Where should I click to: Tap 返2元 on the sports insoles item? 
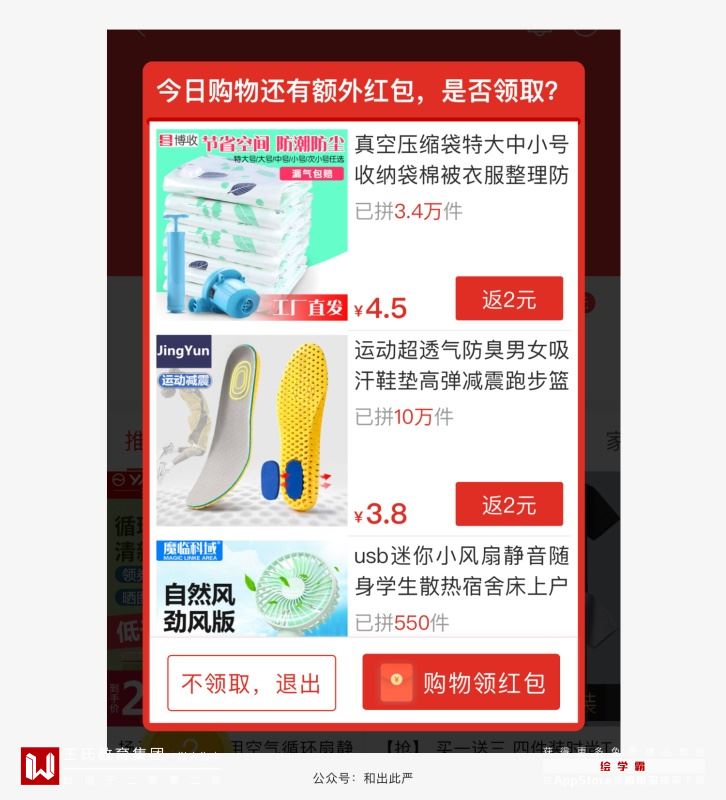pyautogui.click(x=509, y=504)
